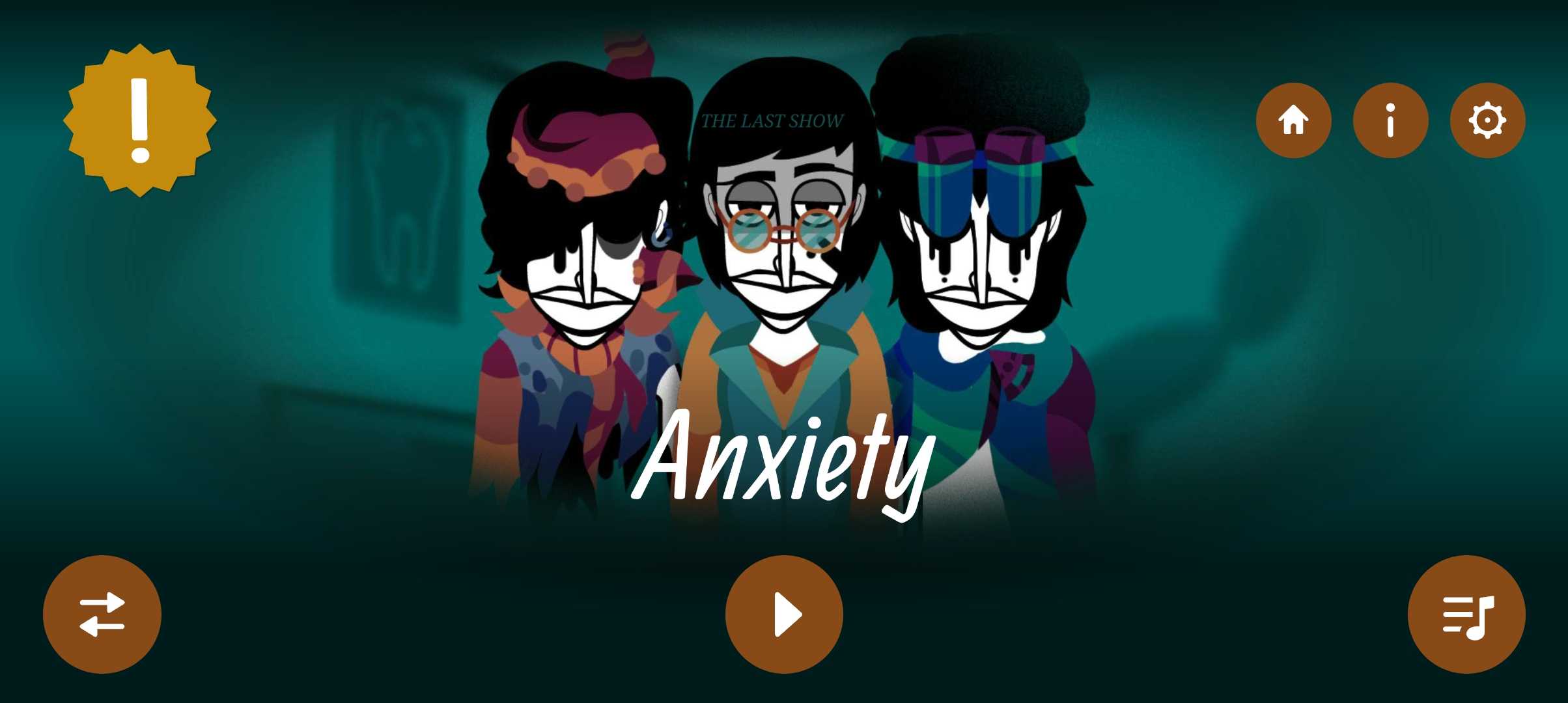This screenshot has width=1568, height=703.
Task: Start playing the Anxiety mix
Action: tap(784, 614)
